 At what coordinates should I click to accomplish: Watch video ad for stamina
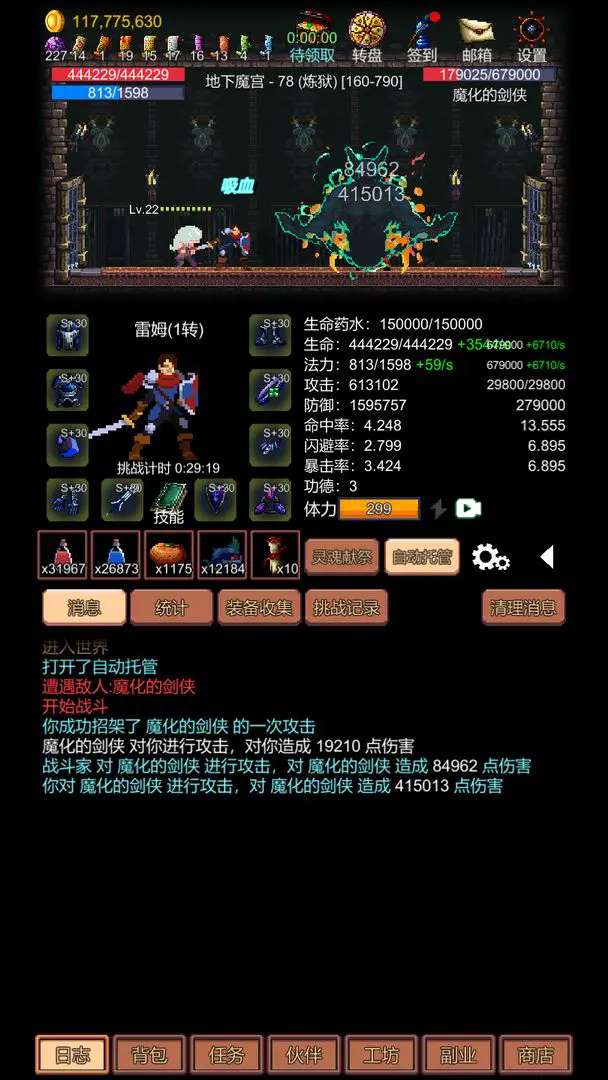pyautogui.click(x=468, y=508)
